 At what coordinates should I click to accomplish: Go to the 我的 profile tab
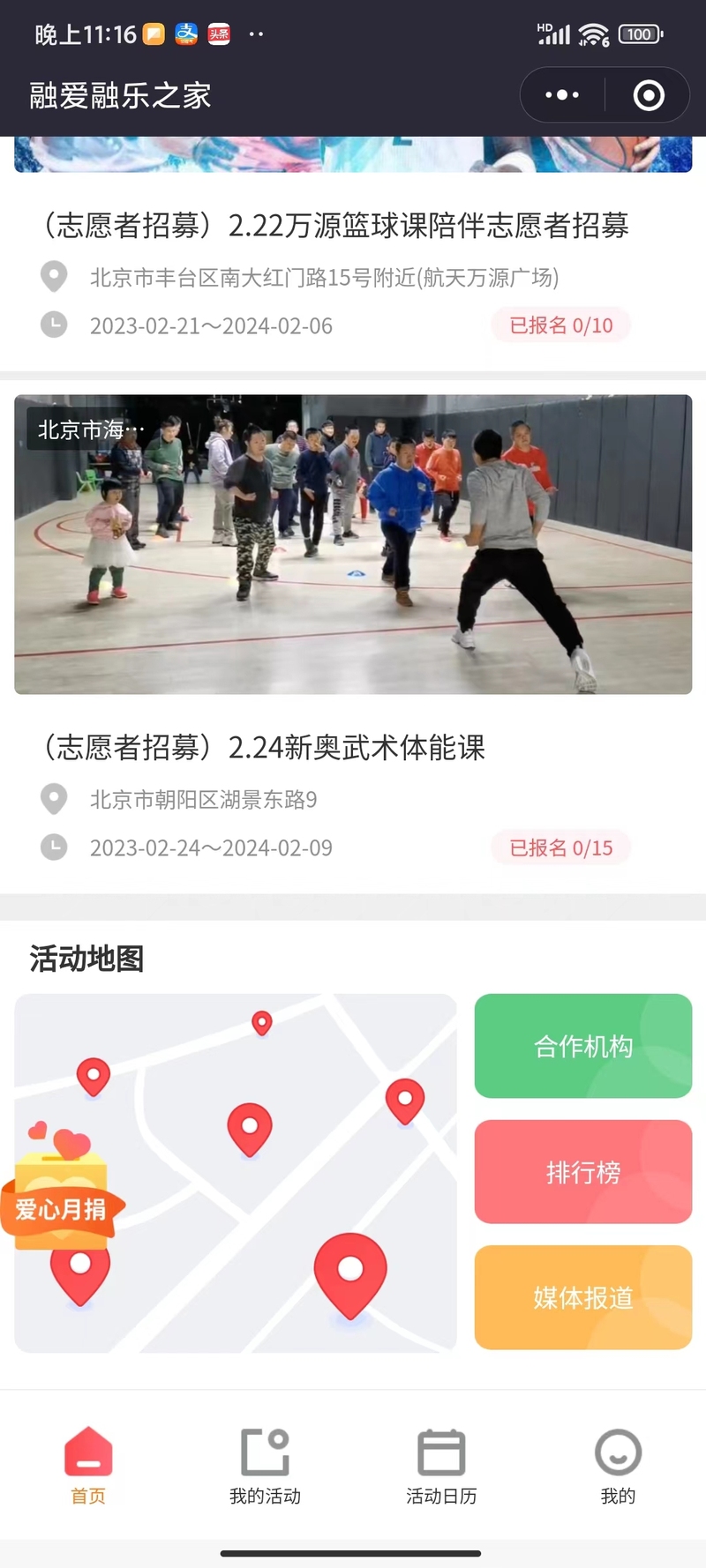[618, 1465]
